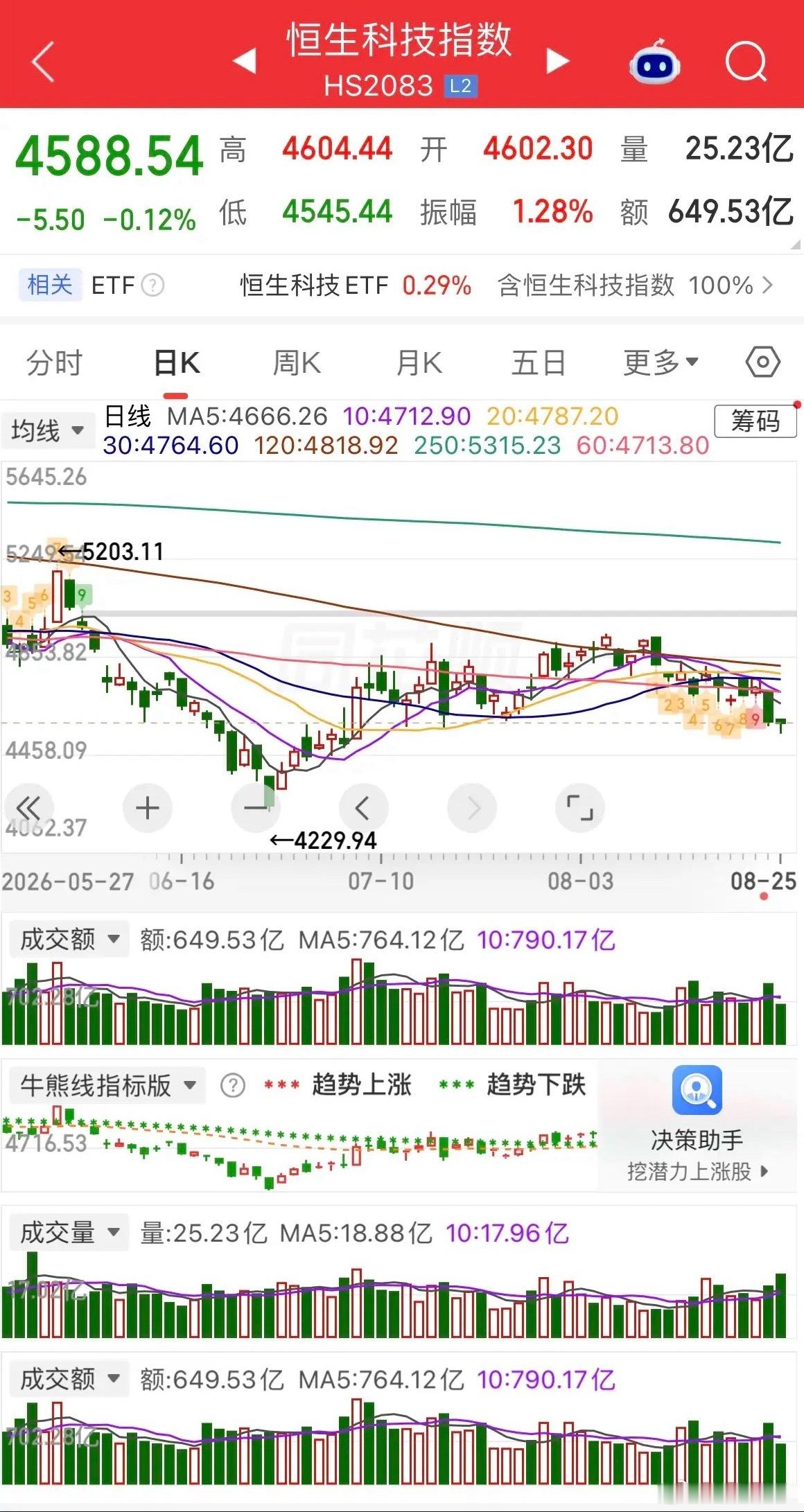The image size is (804, 1512).
Task: Switch to the previous index with left triangle
Action: click(x=245, y=61)
